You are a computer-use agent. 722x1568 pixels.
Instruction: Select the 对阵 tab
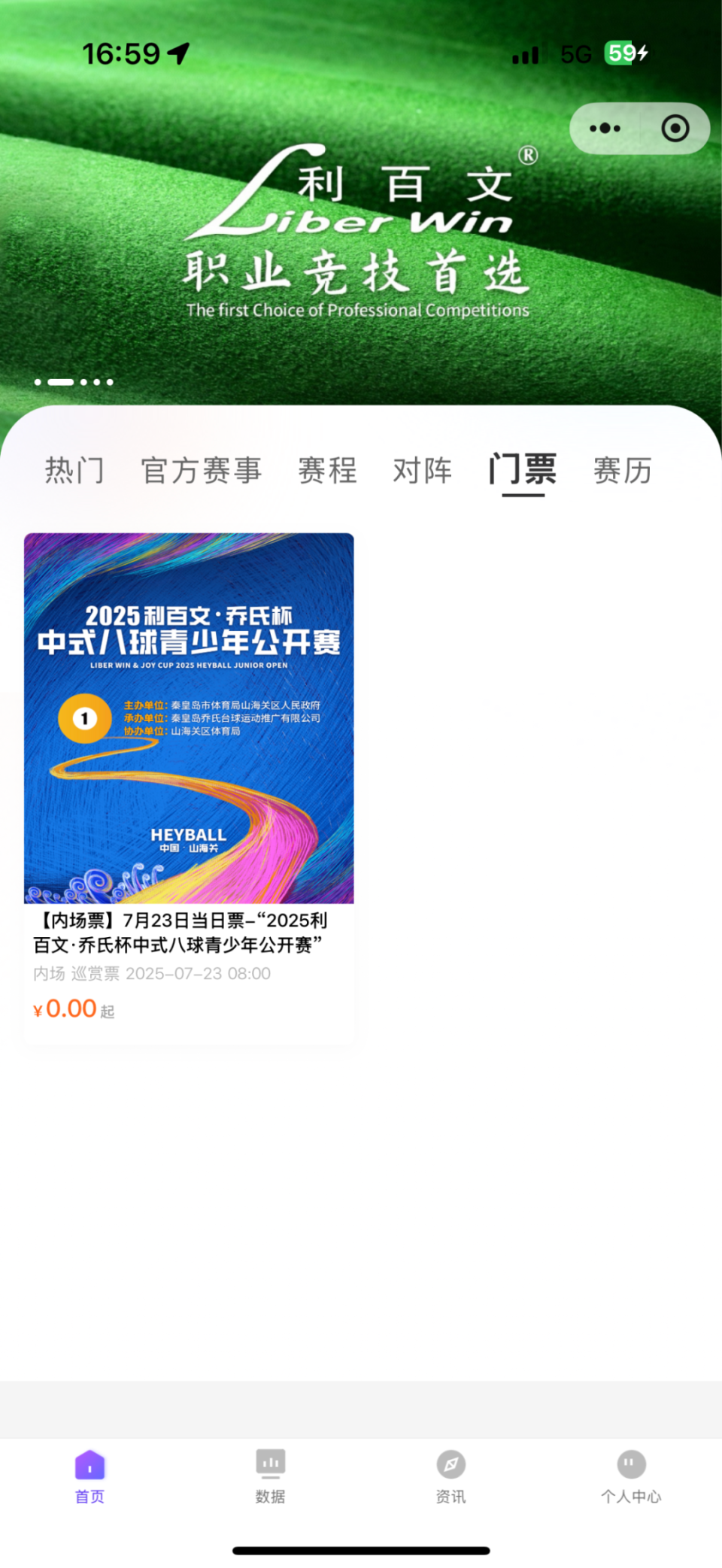423,471
